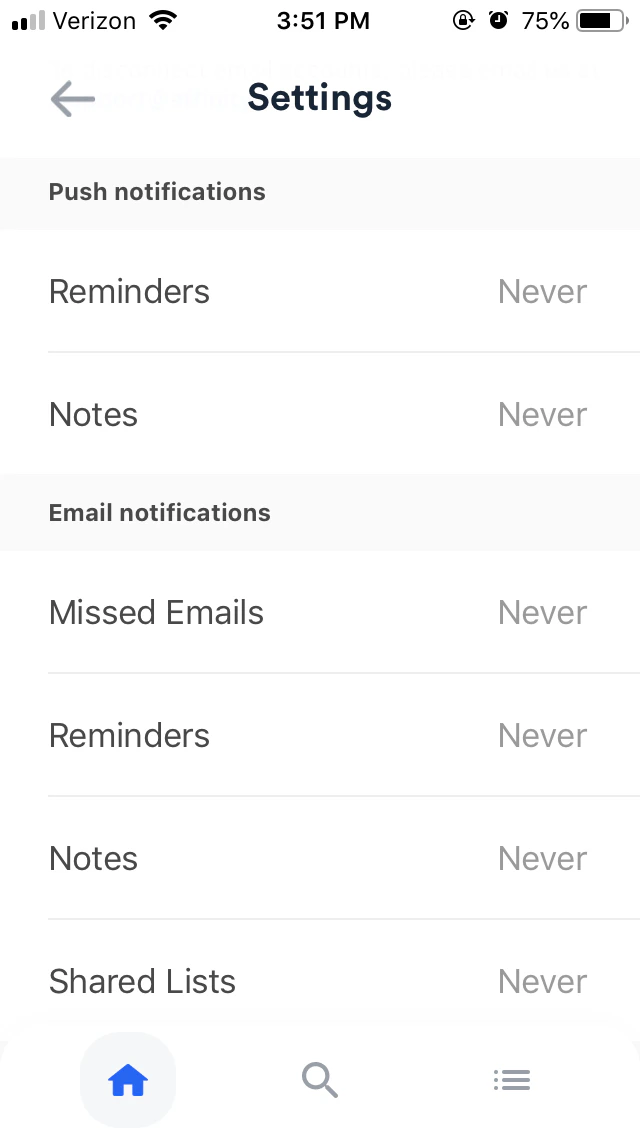The height and width of the screenshot is (1136, 640).
Task: Open Notes under Push notifications
Action: (x=320, y=414)
